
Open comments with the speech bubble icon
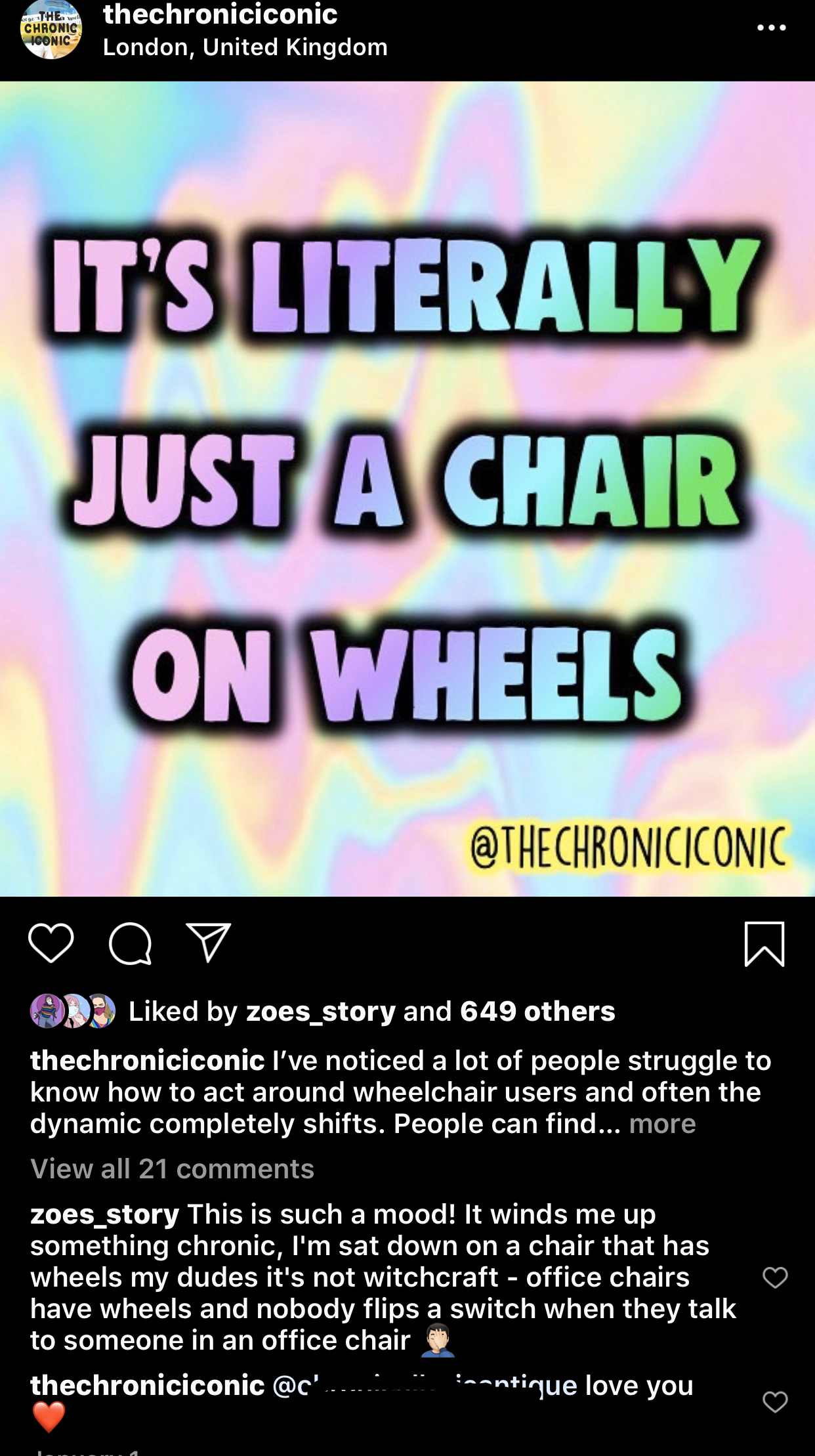pyautogui.click(x=130, y=944)
